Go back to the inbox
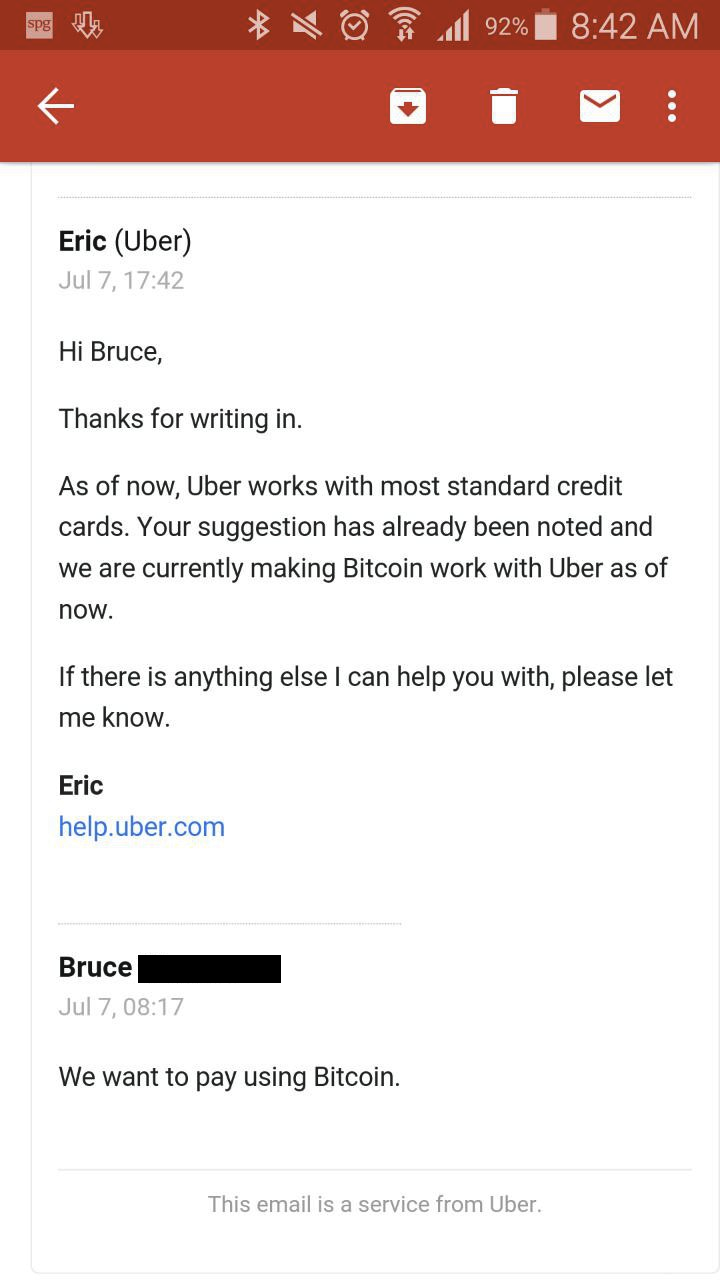 point(56,106)
